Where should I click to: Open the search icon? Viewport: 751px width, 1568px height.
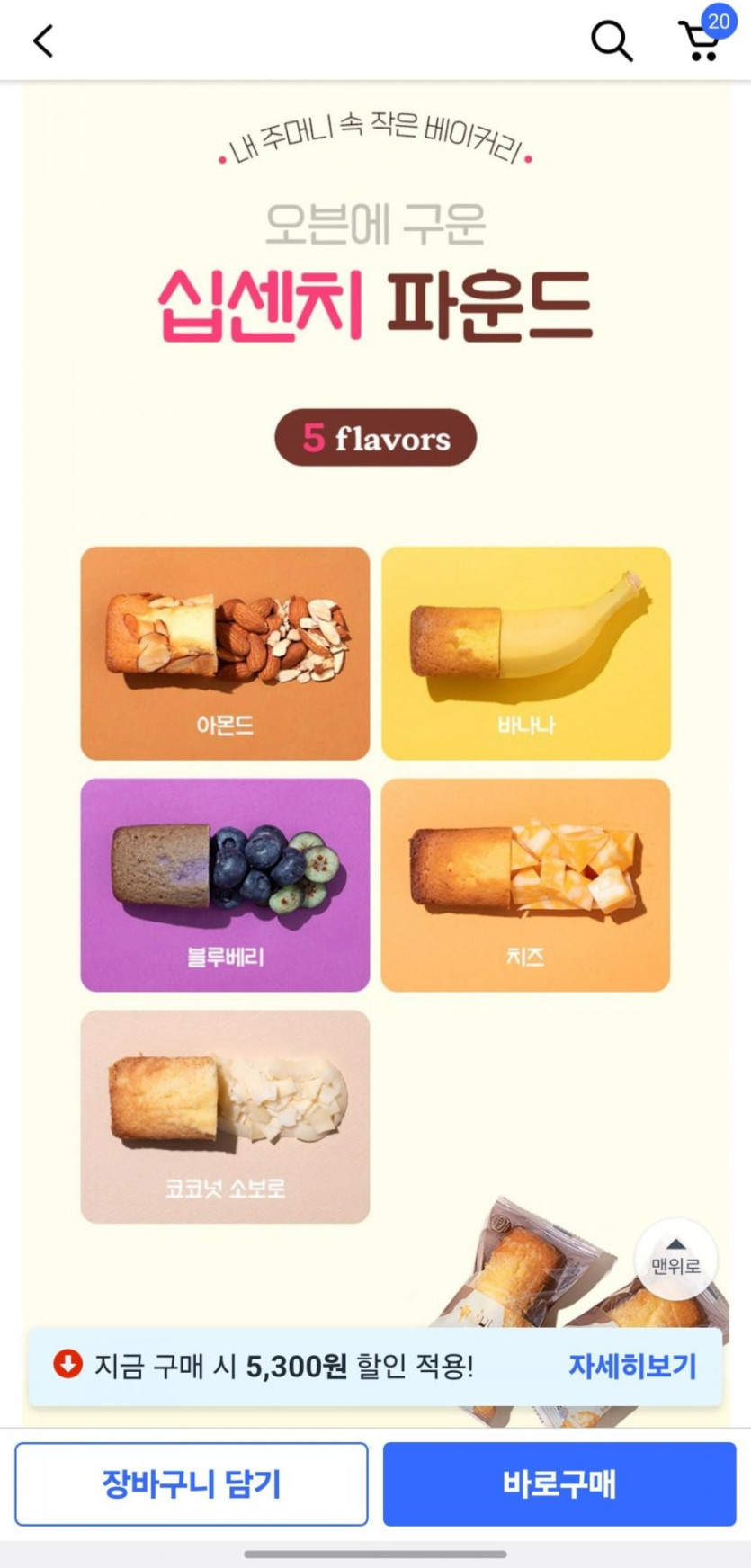pyautogui.click(x=611, y=40)
